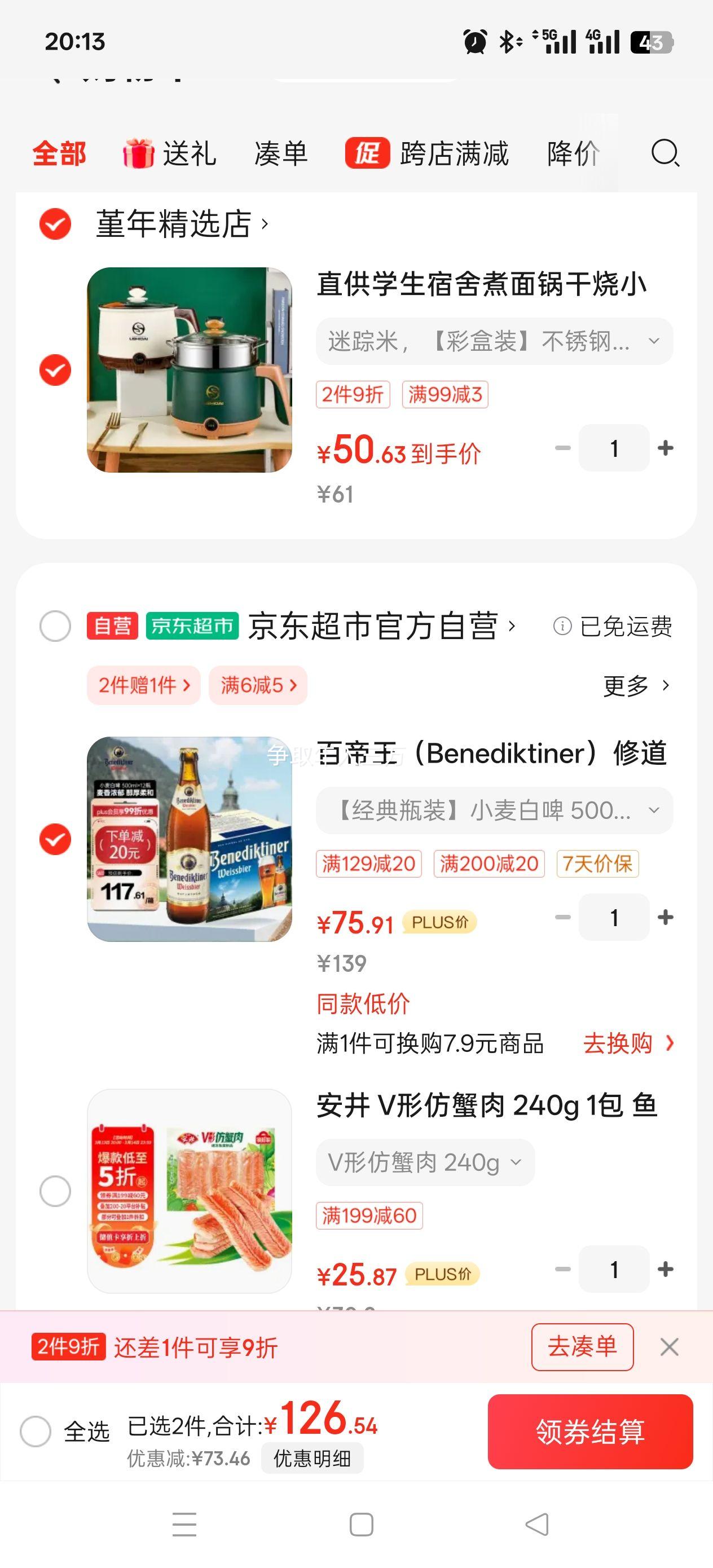Select the 安井 V形仿蟹肉 item checkbox

point(55,1192)
